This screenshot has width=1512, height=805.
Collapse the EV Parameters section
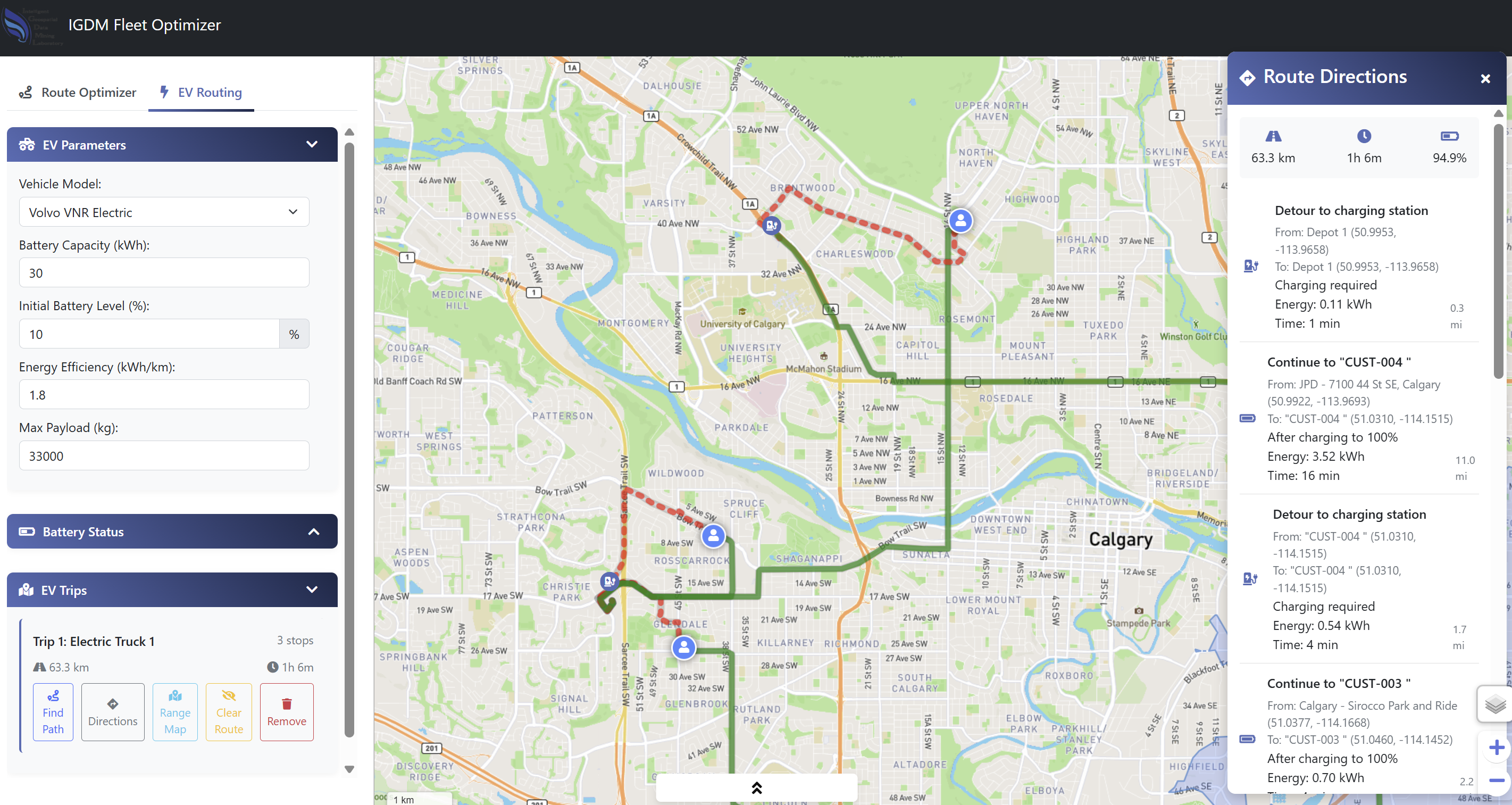click(x=312, y=144)
